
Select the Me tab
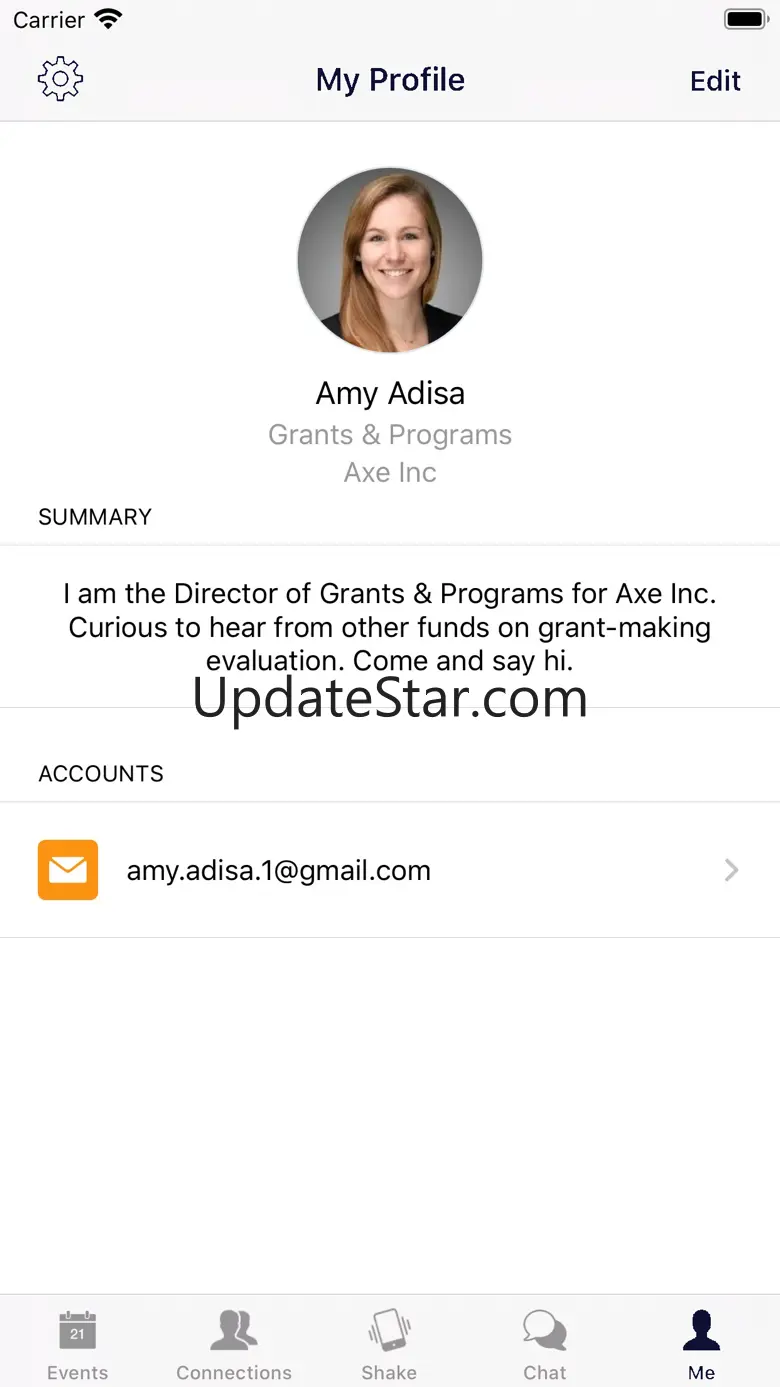pos(701,1343)
